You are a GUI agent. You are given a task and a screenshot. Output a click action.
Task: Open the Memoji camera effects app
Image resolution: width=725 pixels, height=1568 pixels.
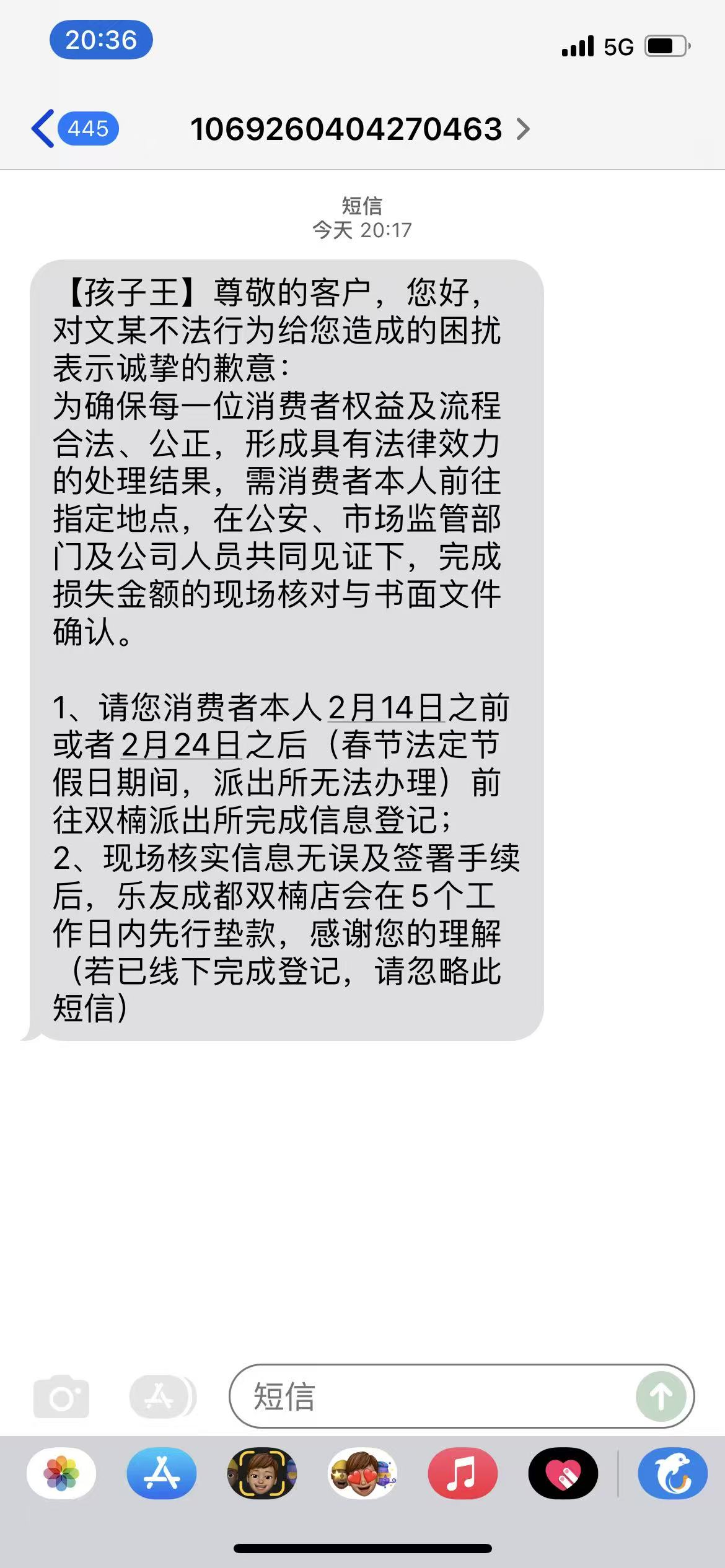262,1473
